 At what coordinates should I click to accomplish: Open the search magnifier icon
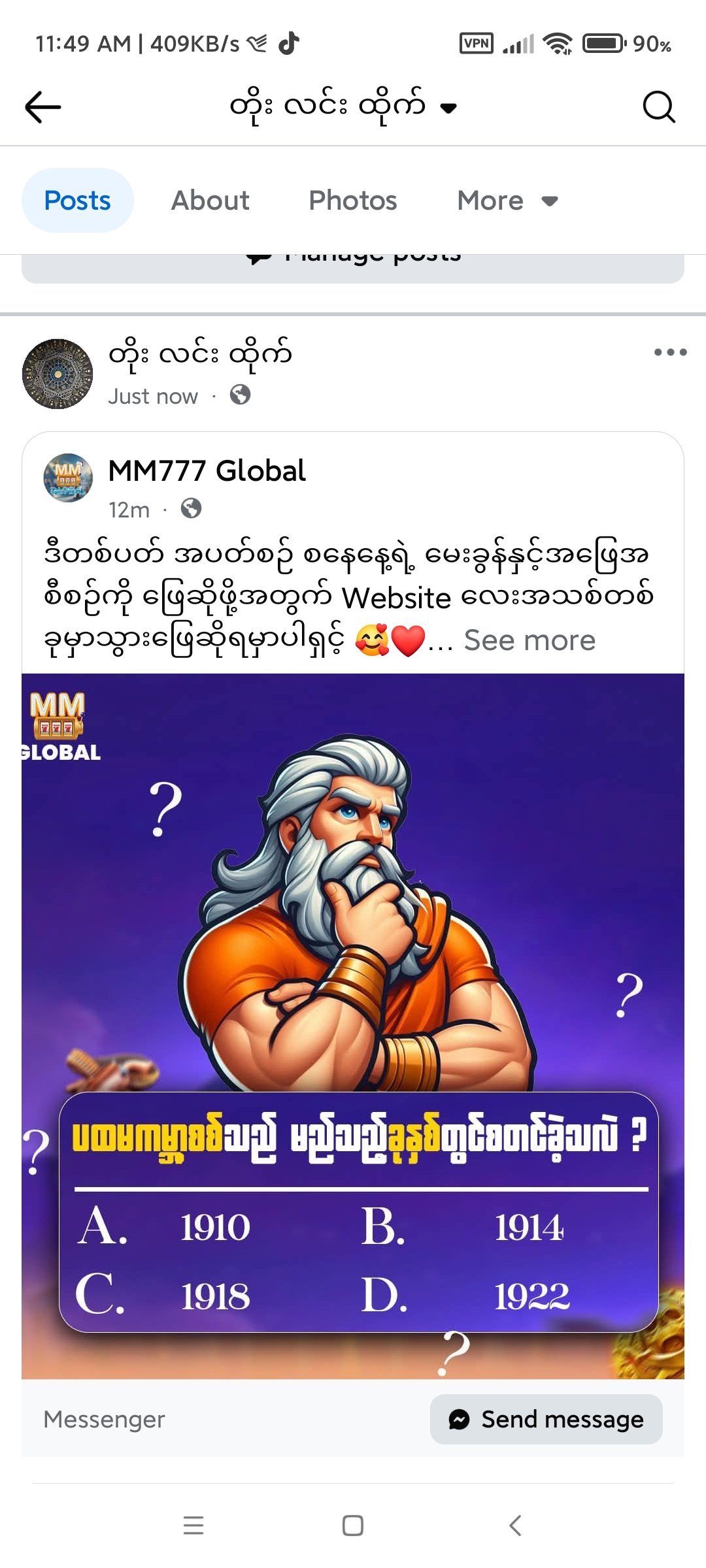(658, 107)
